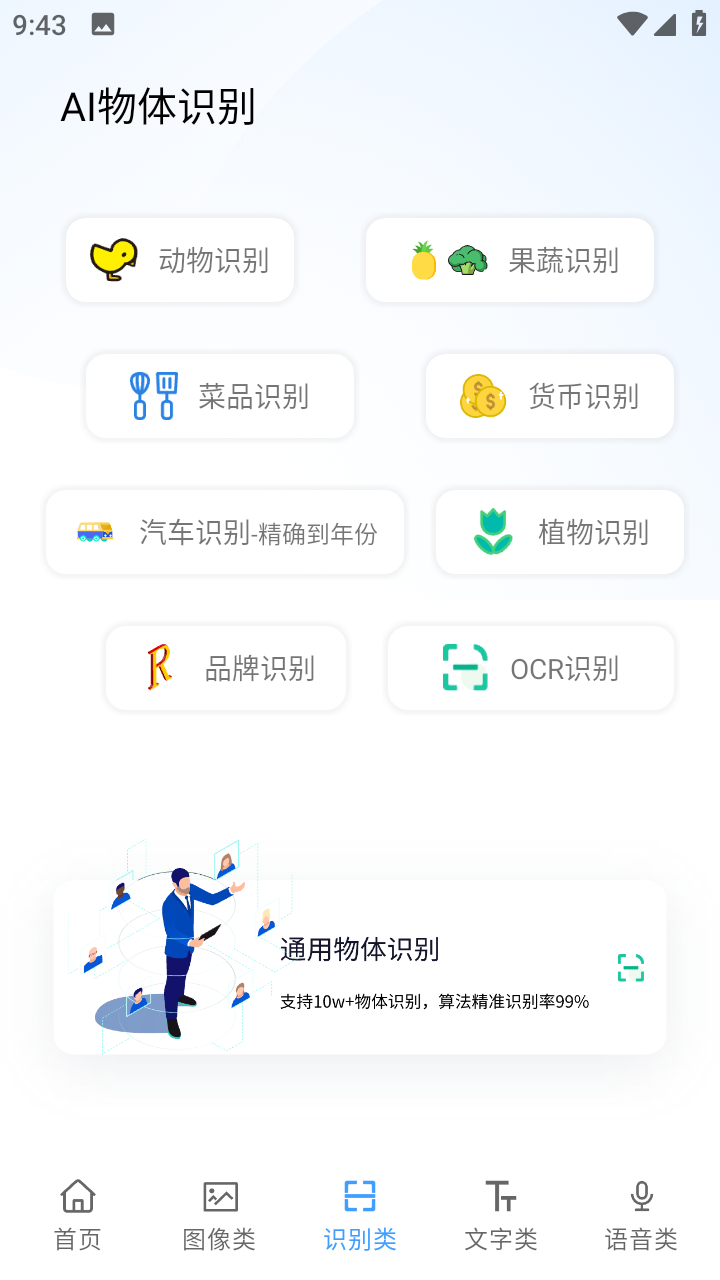
Task: Click the bus icon for car recognition
Action: click(x=95, y=531)
